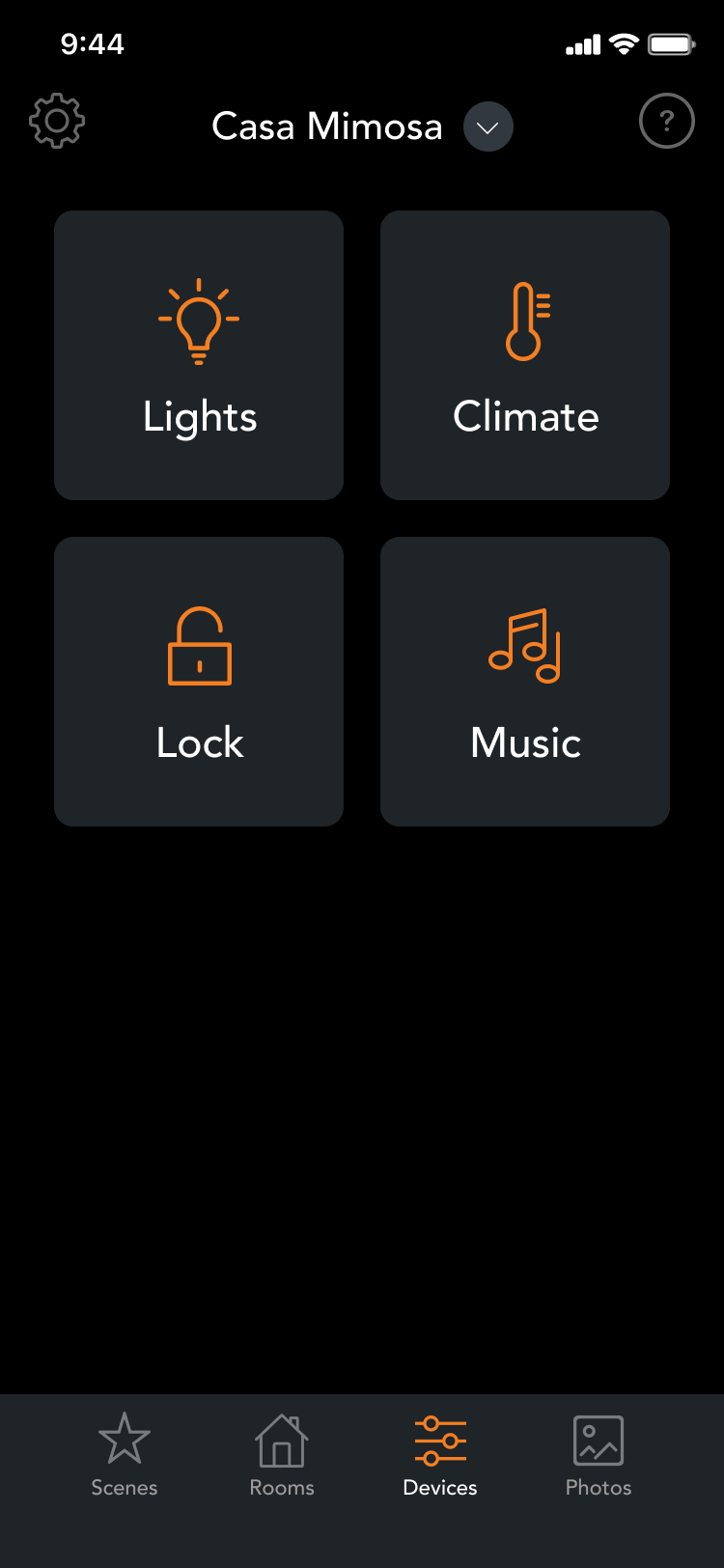This screenshot has width=724, height=1568.
Task: Open the settings gear
Action: (x=57, y=121)
